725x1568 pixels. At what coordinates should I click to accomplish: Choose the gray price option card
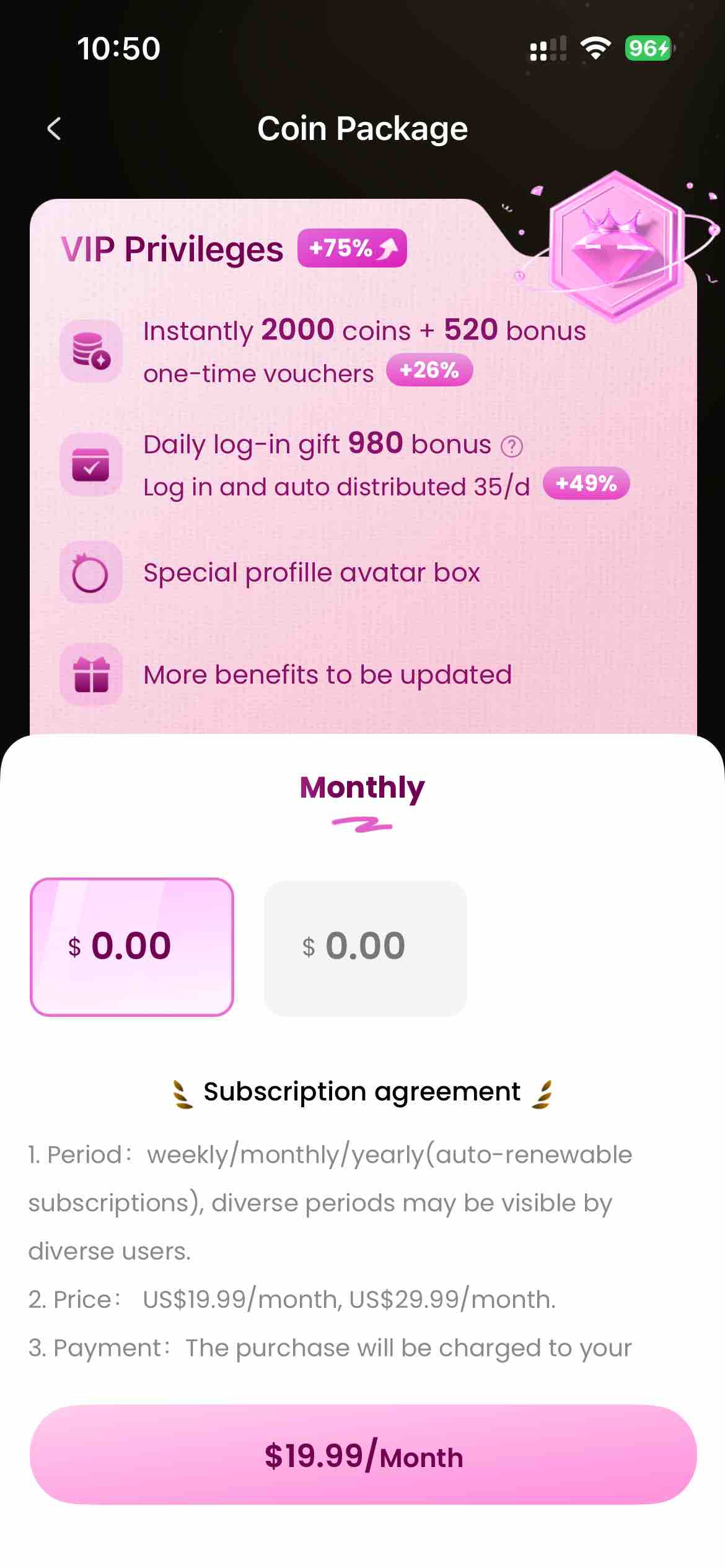pyautogui.click(x=365, y=947)
